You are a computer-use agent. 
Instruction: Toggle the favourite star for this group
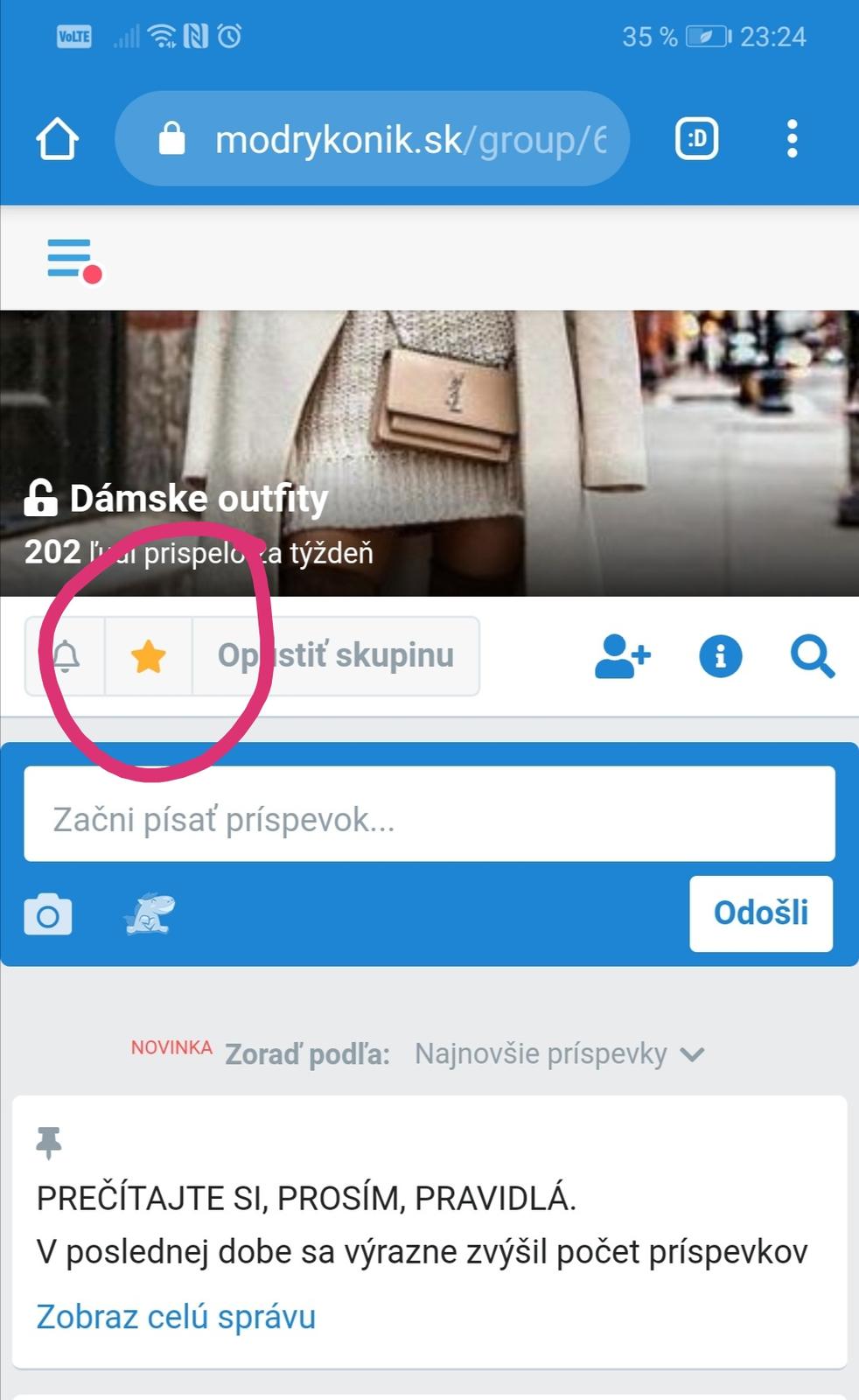tap(148, 655)
